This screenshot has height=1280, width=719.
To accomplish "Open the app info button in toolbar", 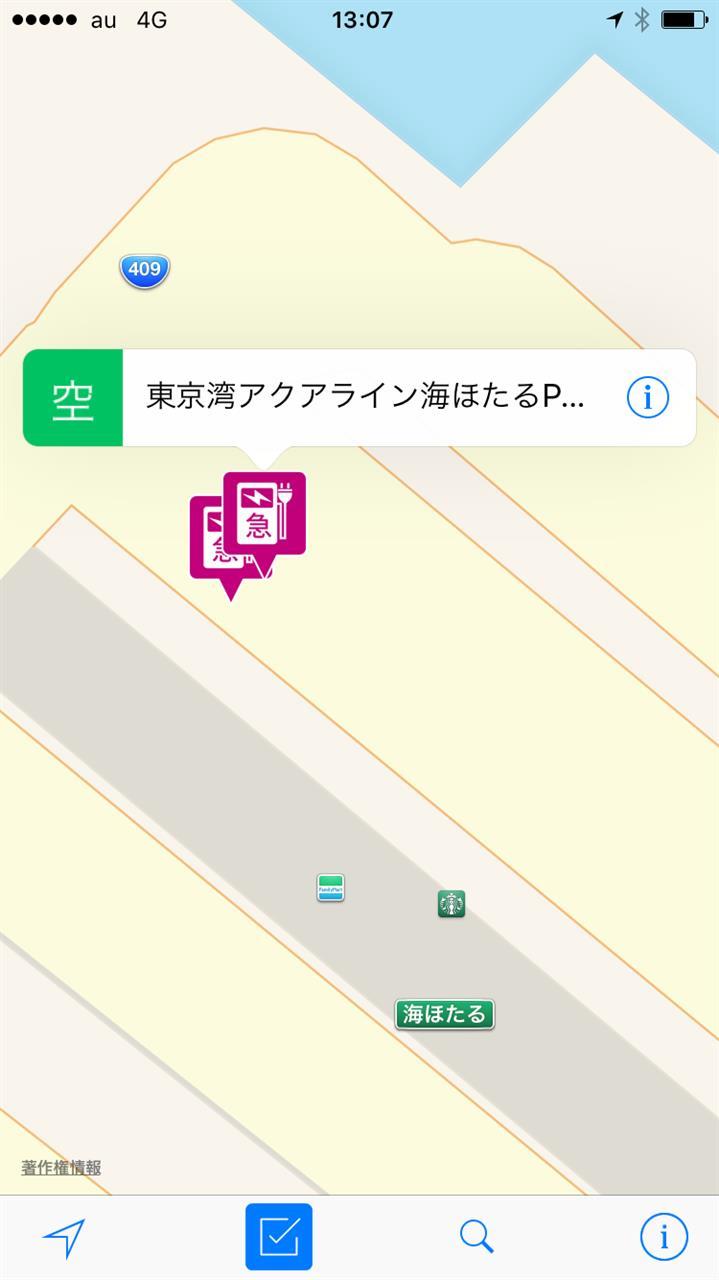I will tap(664, 1238).
